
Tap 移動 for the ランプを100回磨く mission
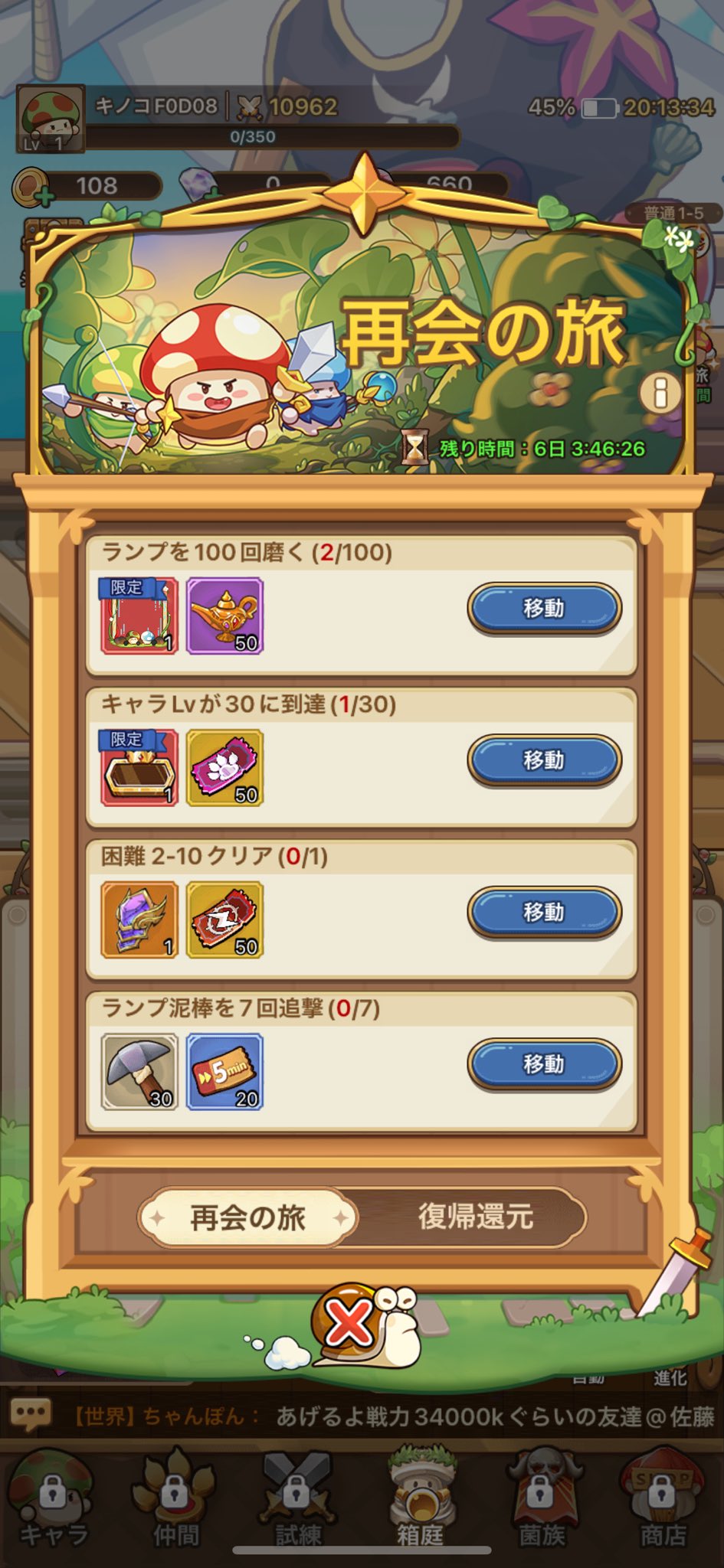[x=544, y=609]
